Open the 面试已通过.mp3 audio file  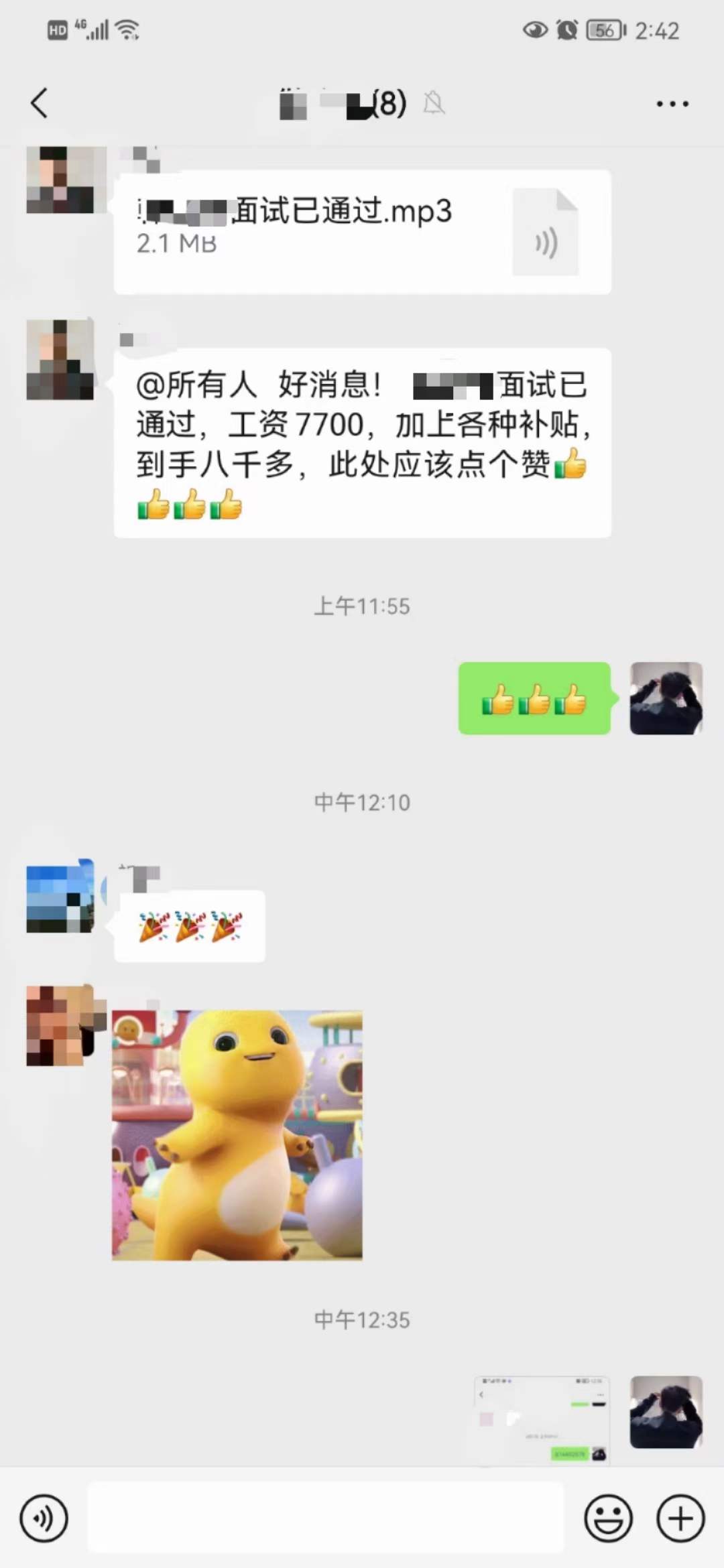pos(362,232)
